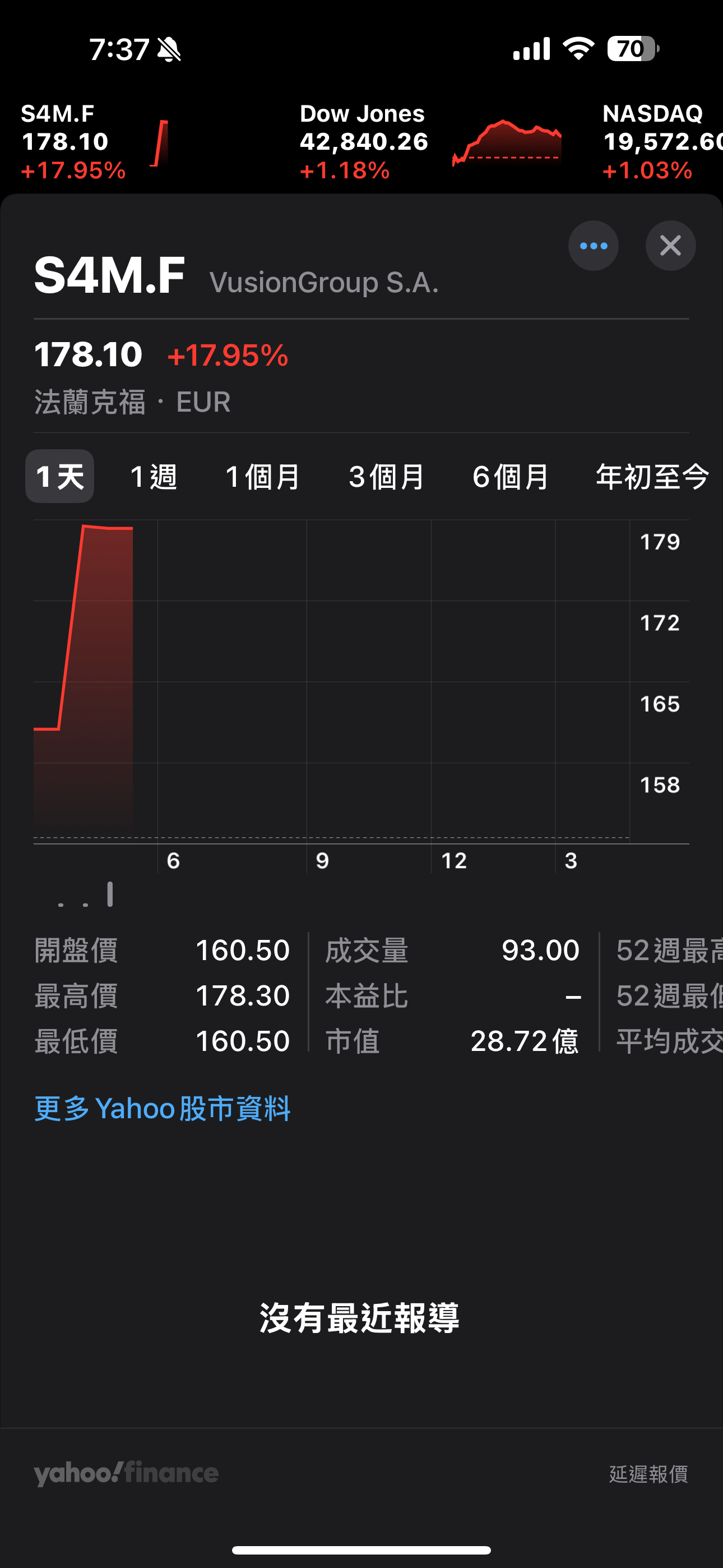
Task: Show the 6個月 chart range
Action: [511, 476]
